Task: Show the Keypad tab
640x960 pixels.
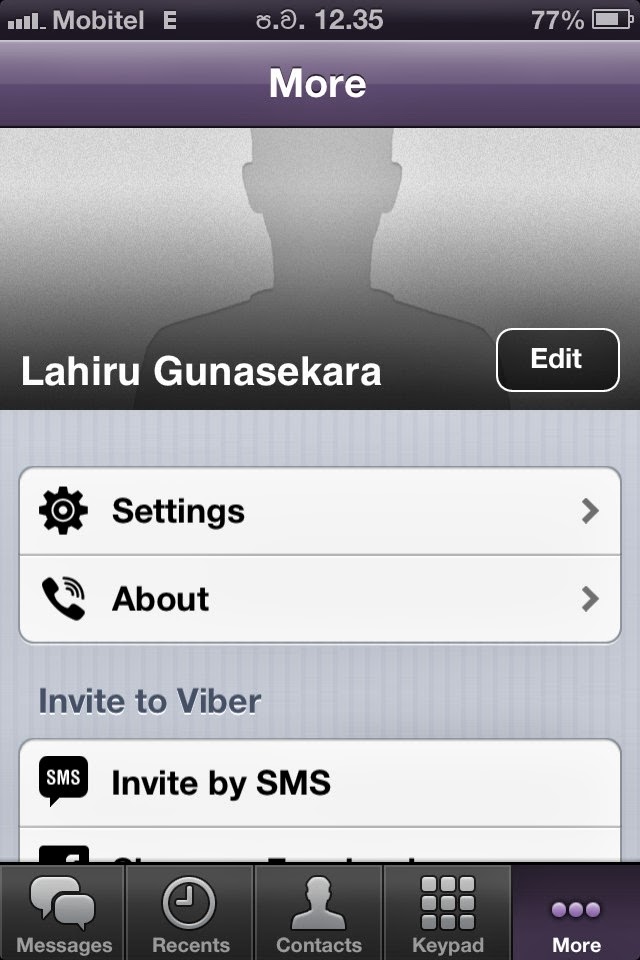Action: pyautogui.click(x=447, y=913)
